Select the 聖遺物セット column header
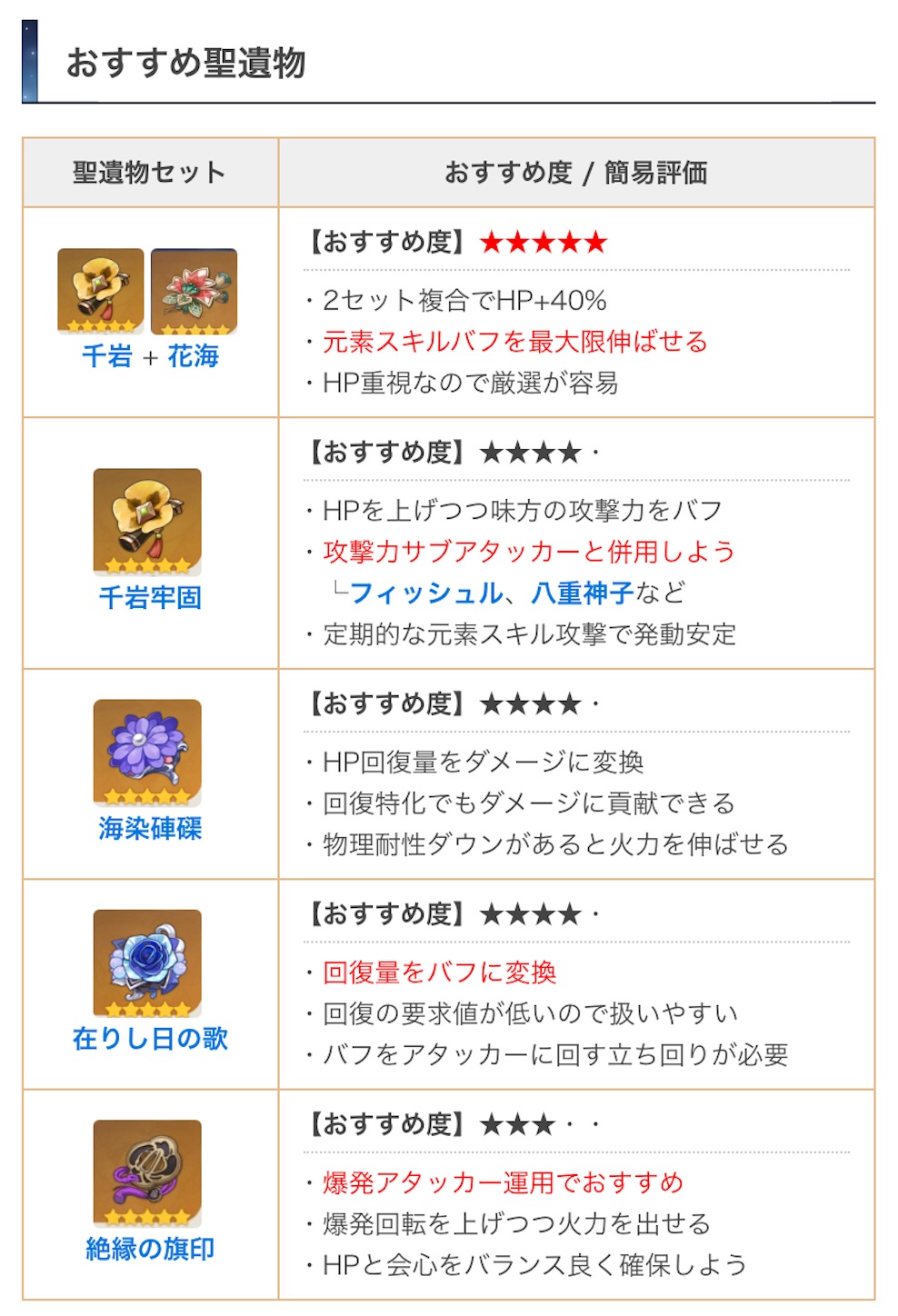Viewport: 898px width, 1316px height. (x=150, y=169)
